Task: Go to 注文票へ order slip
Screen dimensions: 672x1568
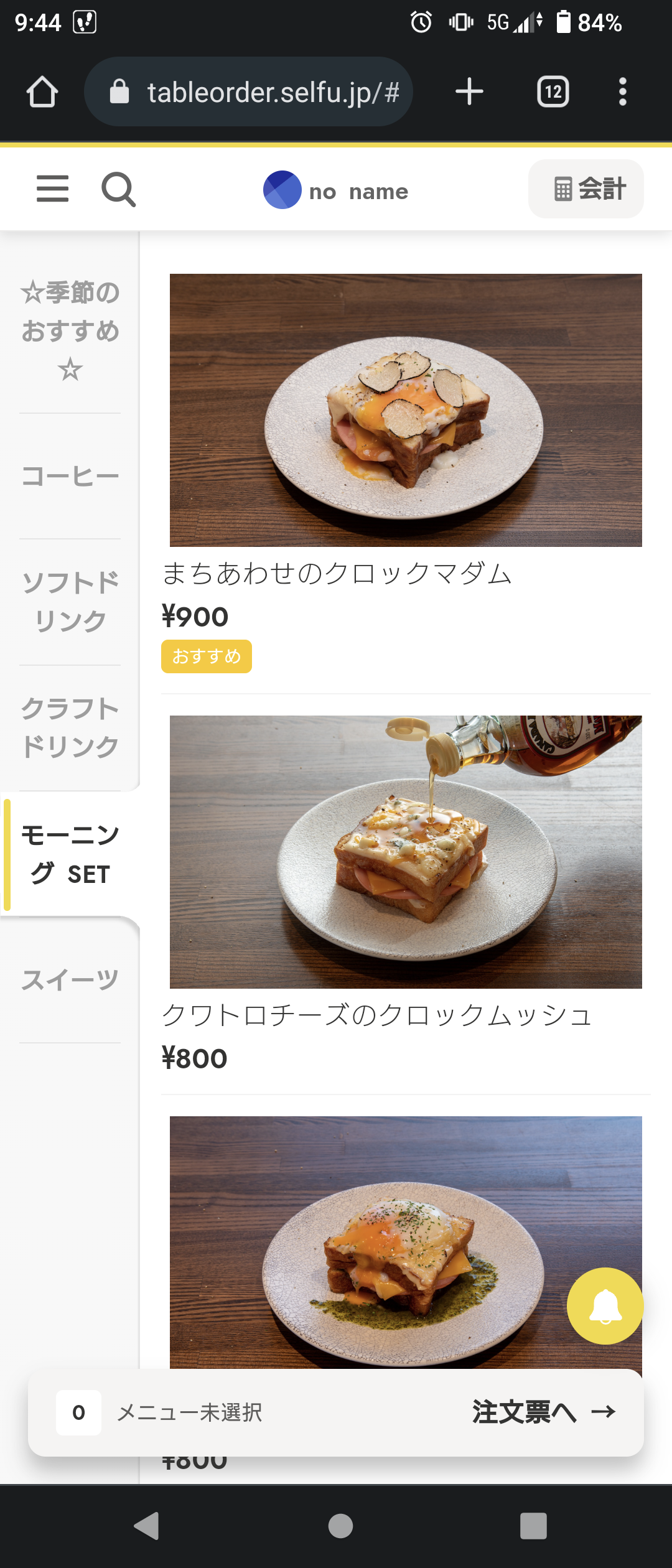Action: click(x=543, y=1412)
